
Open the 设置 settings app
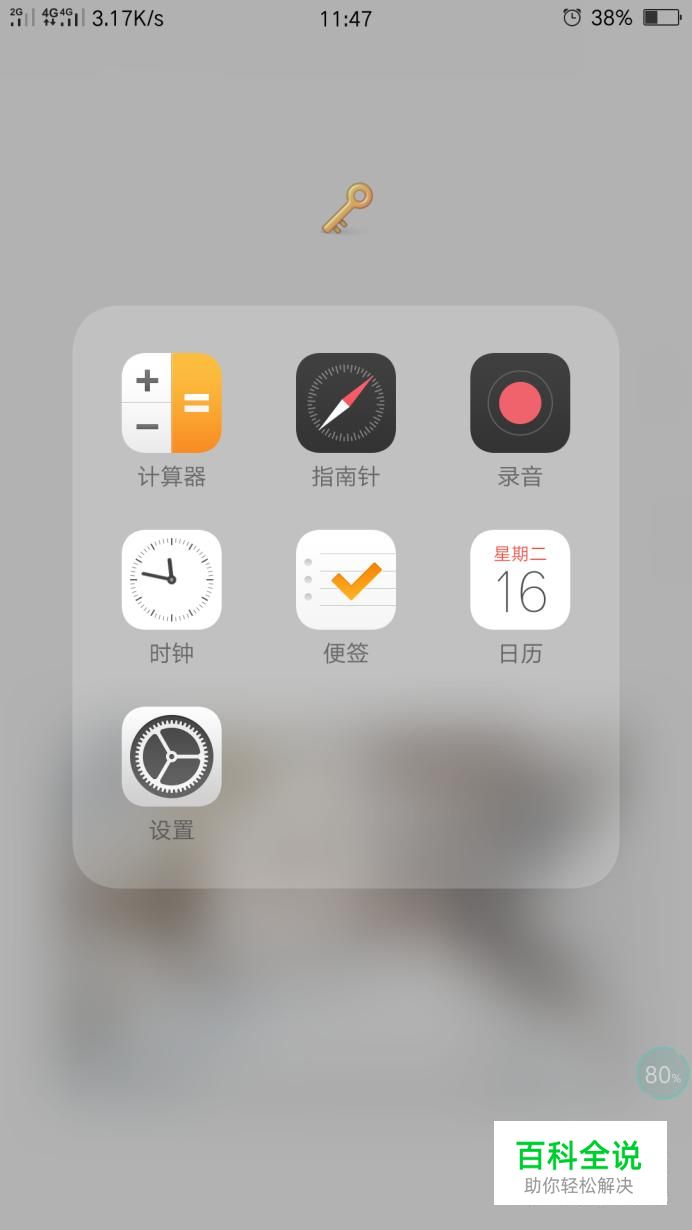coord(171,757)
